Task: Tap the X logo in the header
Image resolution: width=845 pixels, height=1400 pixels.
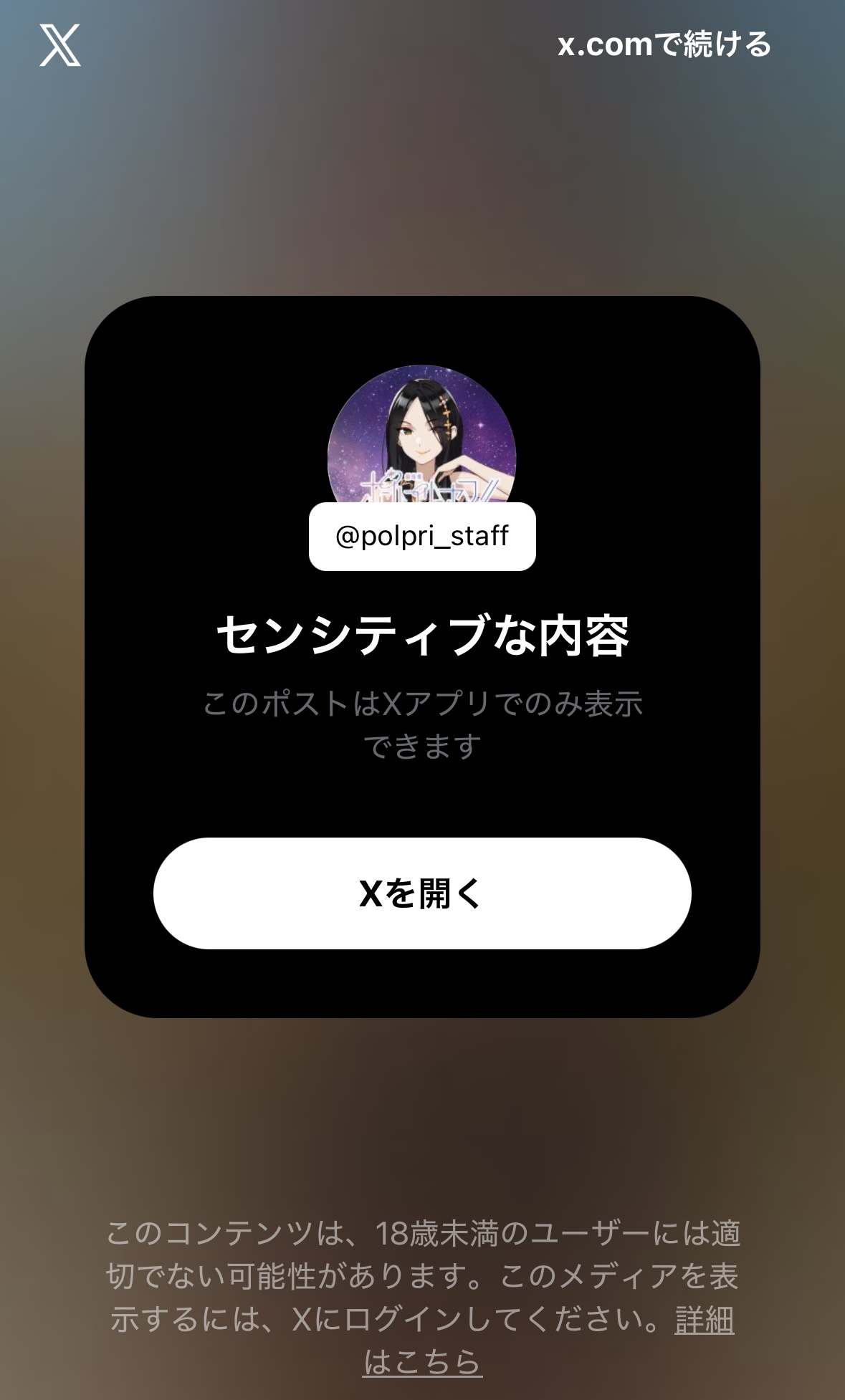Action: pyautogui.click(x=60, y=45)
